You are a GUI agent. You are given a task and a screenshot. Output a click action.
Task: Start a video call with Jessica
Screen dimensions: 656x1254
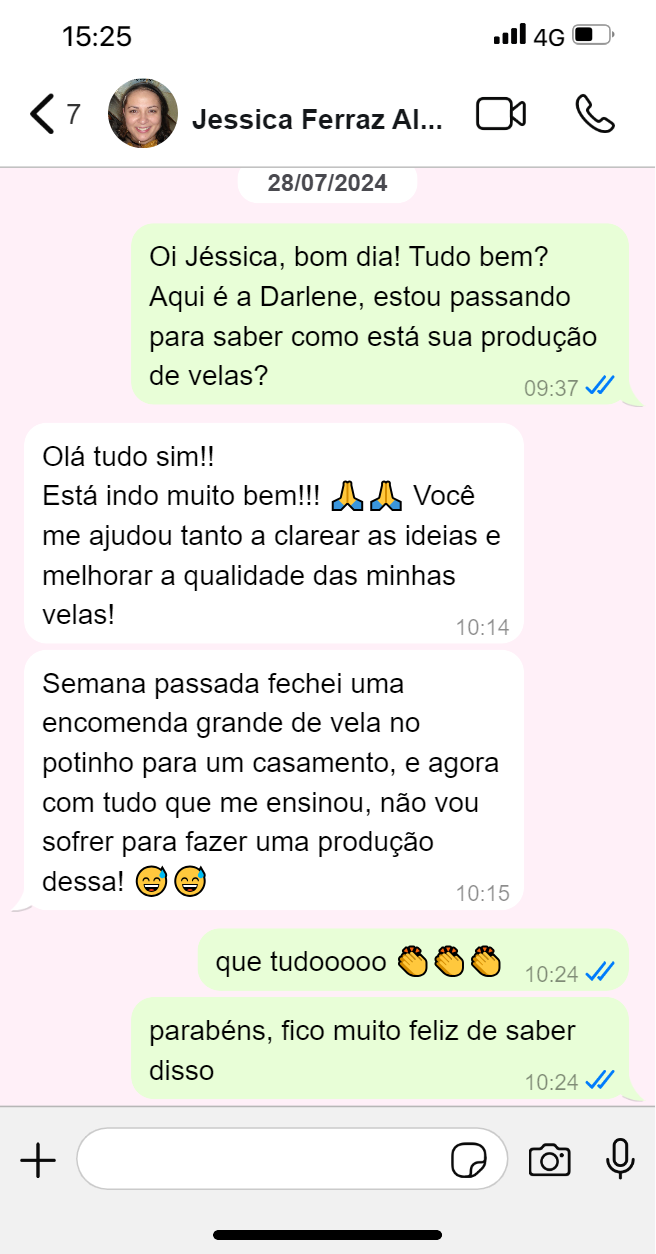click(x=500, y=114)
